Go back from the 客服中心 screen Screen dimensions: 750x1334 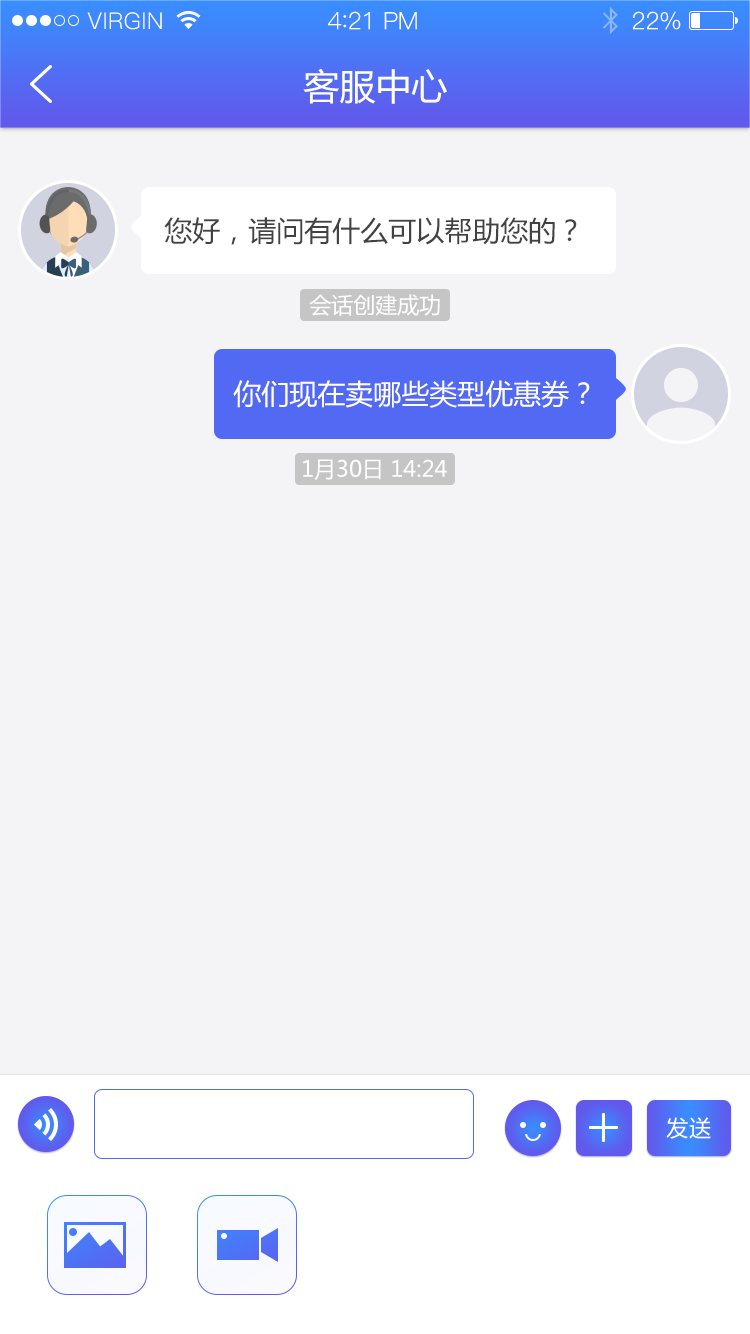41,85
